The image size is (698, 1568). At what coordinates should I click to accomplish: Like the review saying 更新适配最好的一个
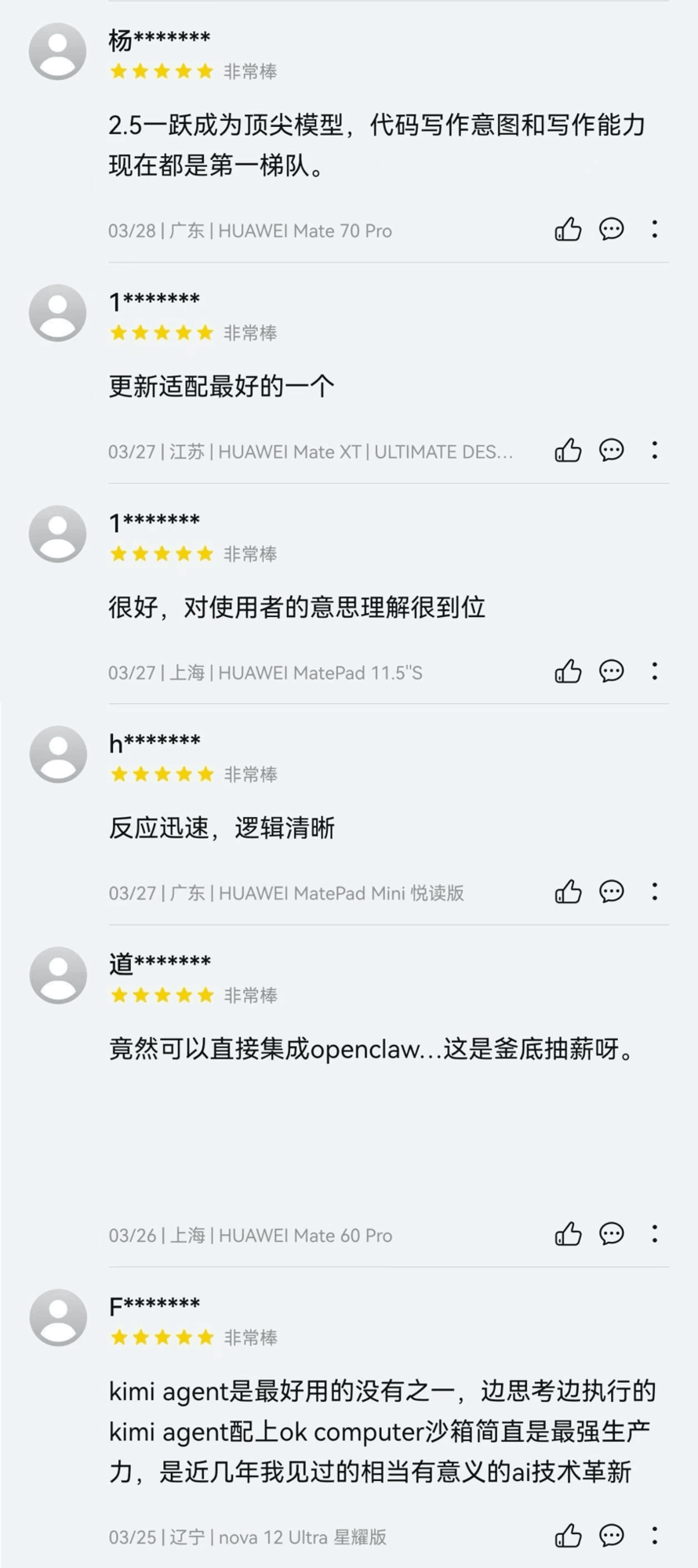coord(568,451)
